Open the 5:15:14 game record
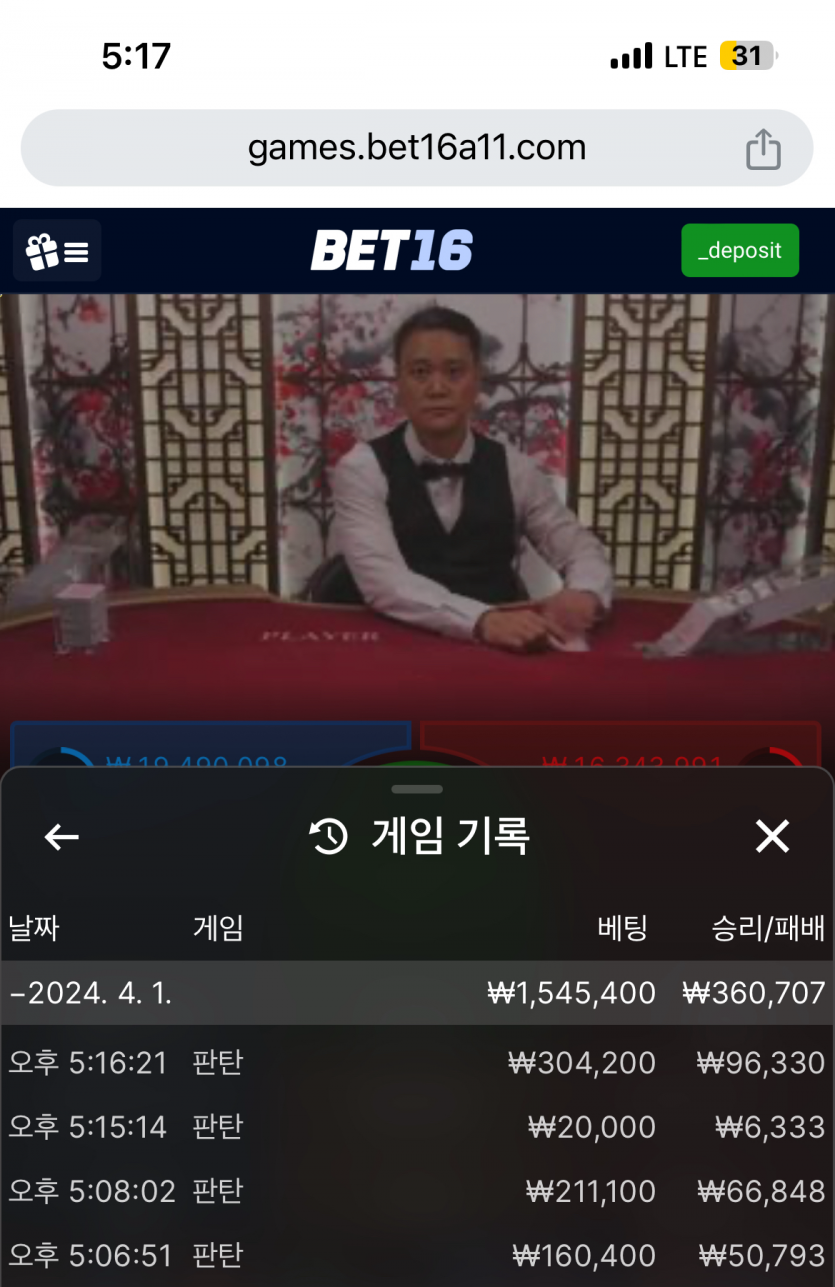This screenshot has width=835, height=1287. 417,1127
